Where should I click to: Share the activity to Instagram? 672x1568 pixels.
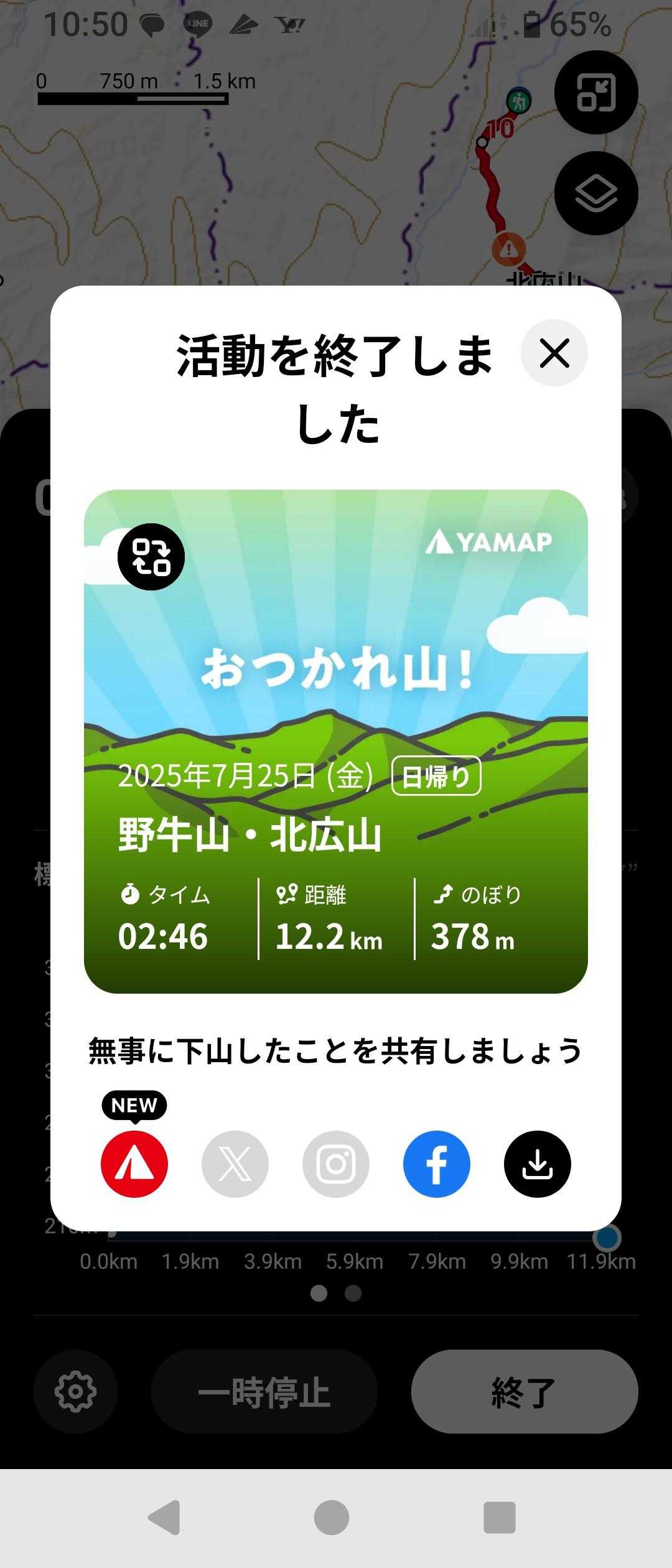tap(336, 1164)
